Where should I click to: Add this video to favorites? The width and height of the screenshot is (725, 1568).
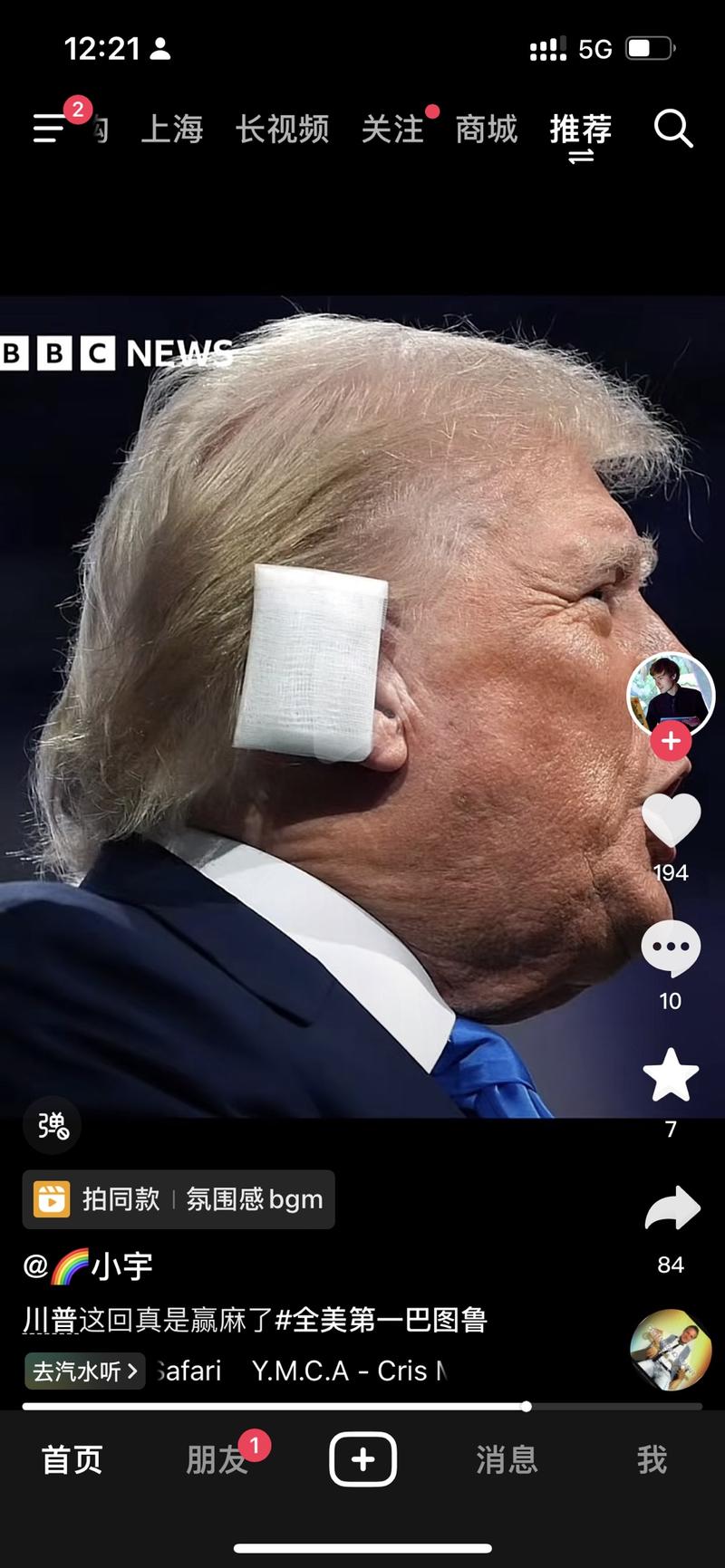(671, 1075)
